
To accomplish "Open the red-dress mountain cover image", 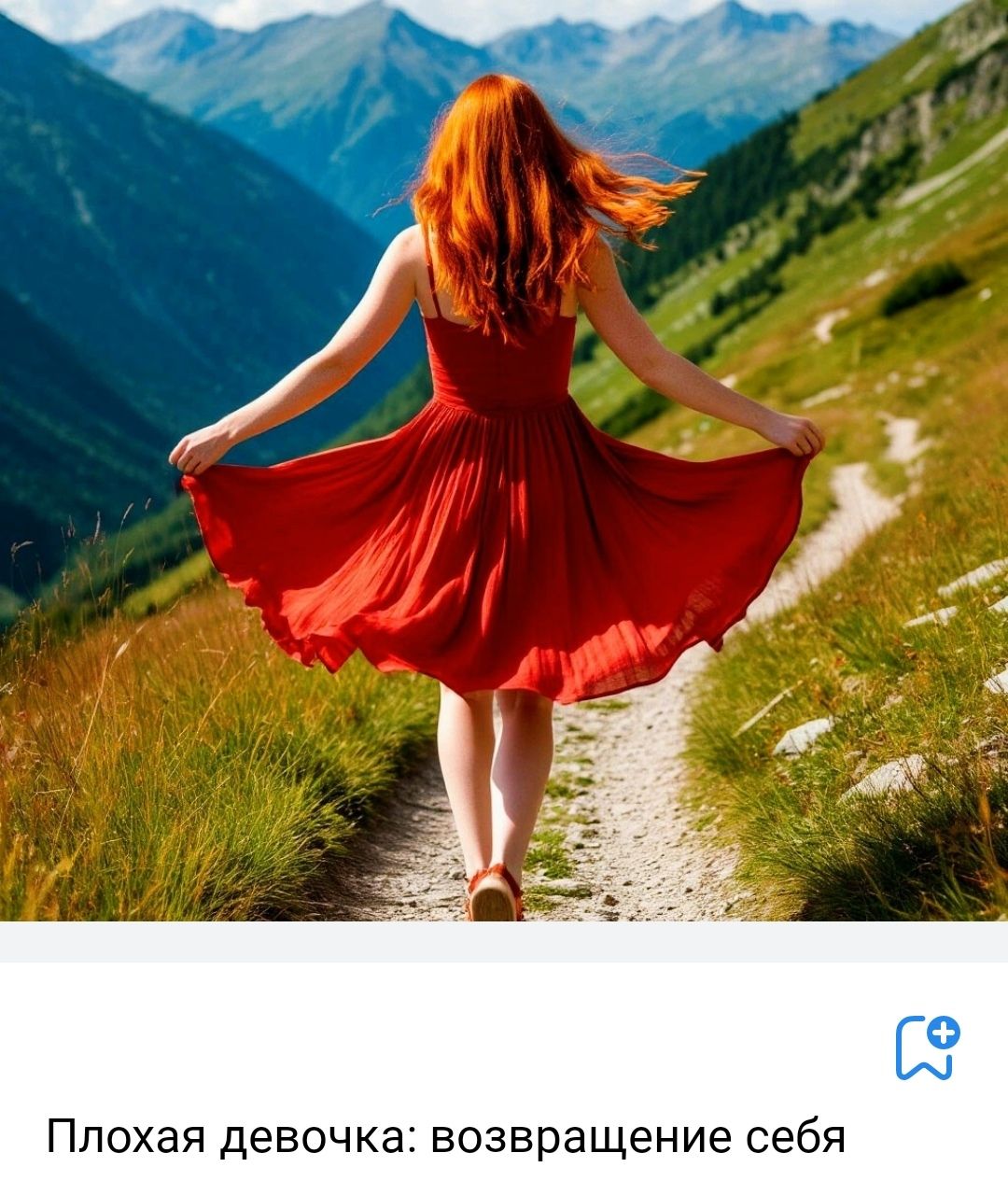I will coord(504,460).
